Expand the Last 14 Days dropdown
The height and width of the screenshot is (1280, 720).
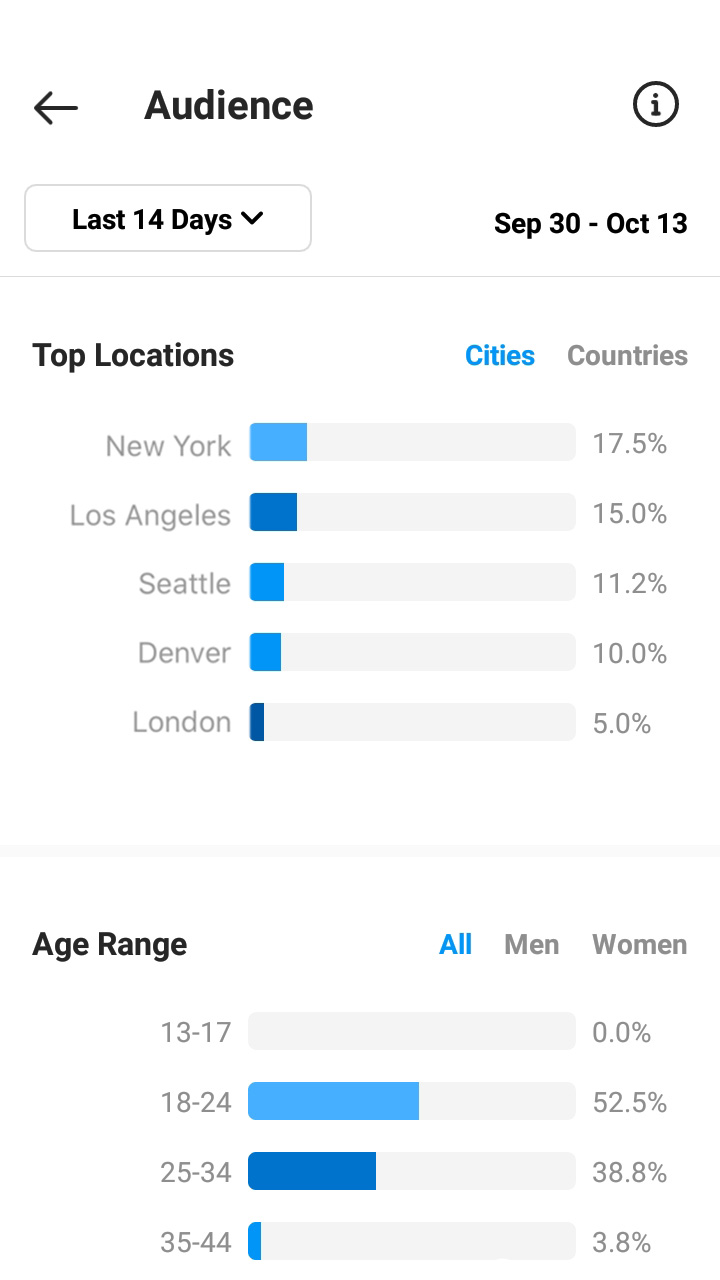coord(168,218)
